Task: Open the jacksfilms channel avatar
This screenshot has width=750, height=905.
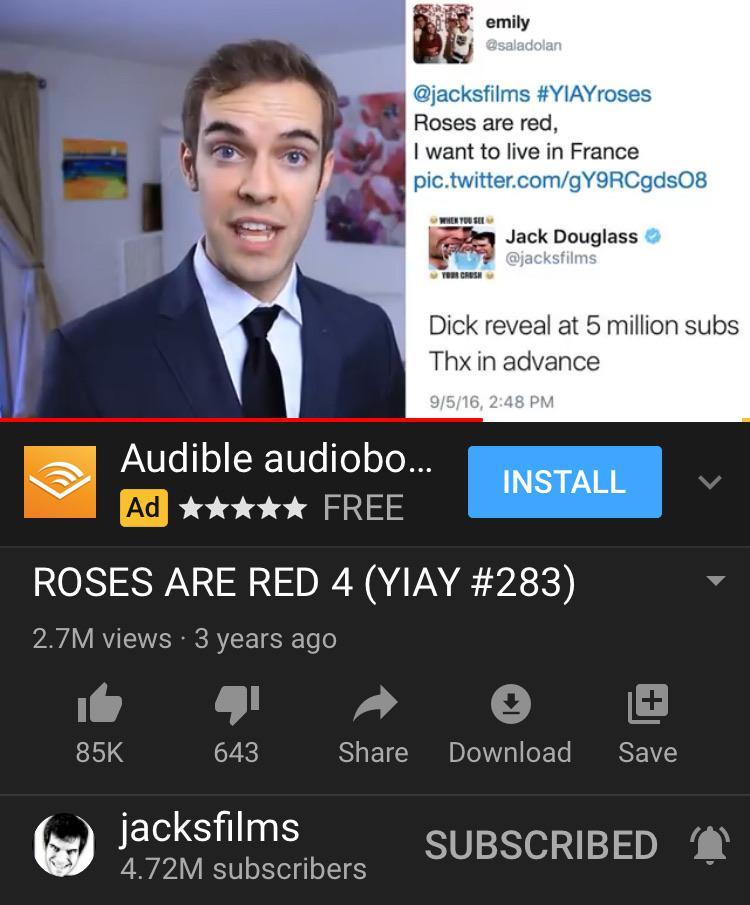Action: pos(64,845)
